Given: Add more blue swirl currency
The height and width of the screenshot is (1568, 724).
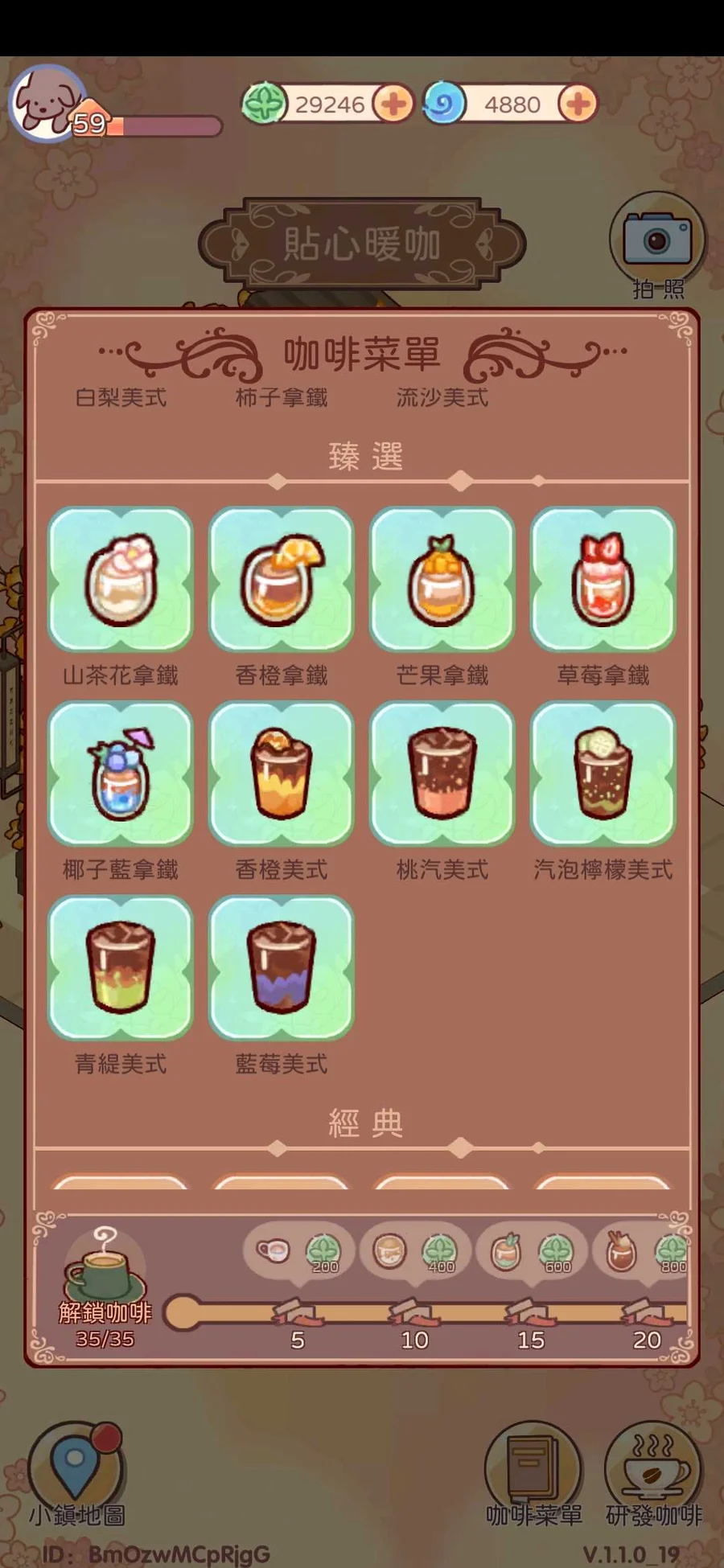Looking at the screenshot, I should (578, 104).
